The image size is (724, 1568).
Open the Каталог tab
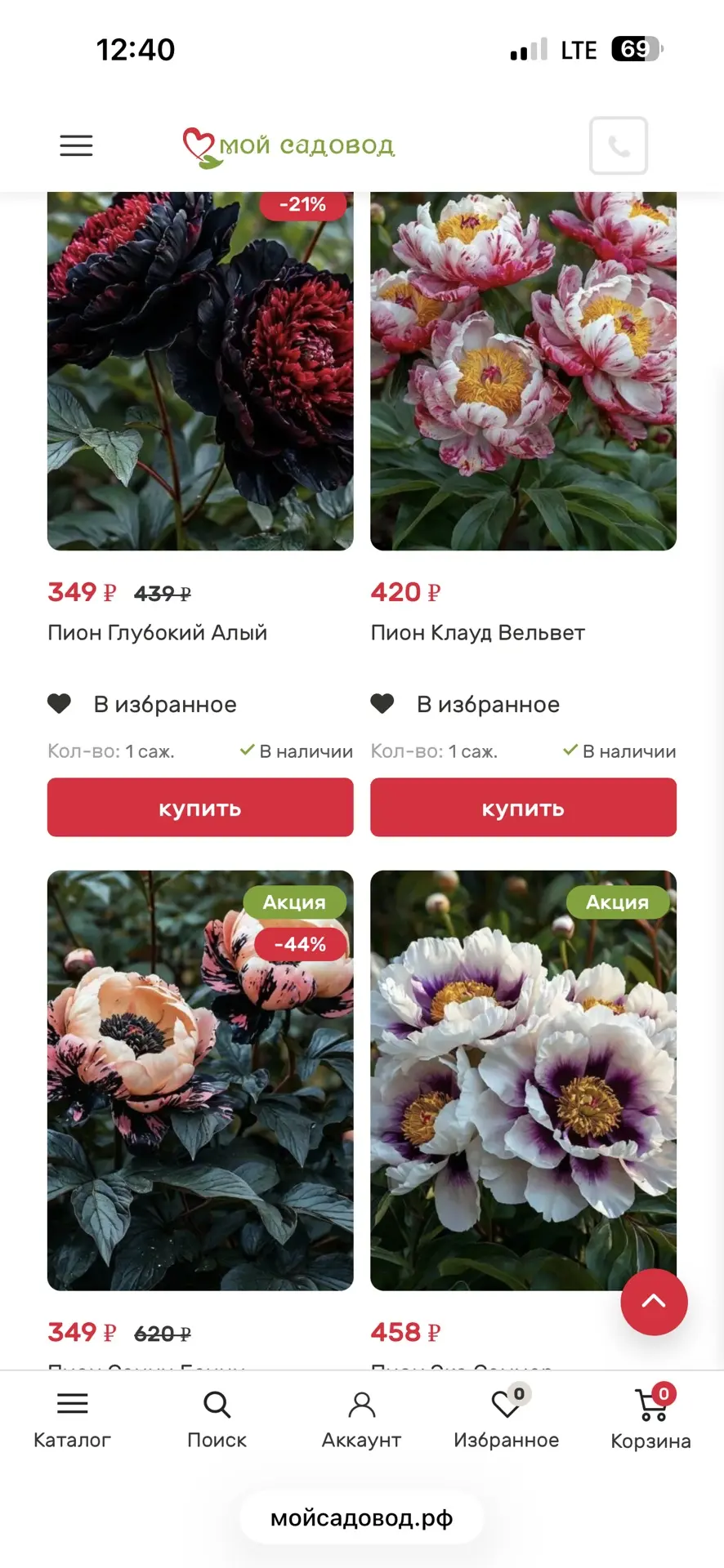click(72, 1420)
